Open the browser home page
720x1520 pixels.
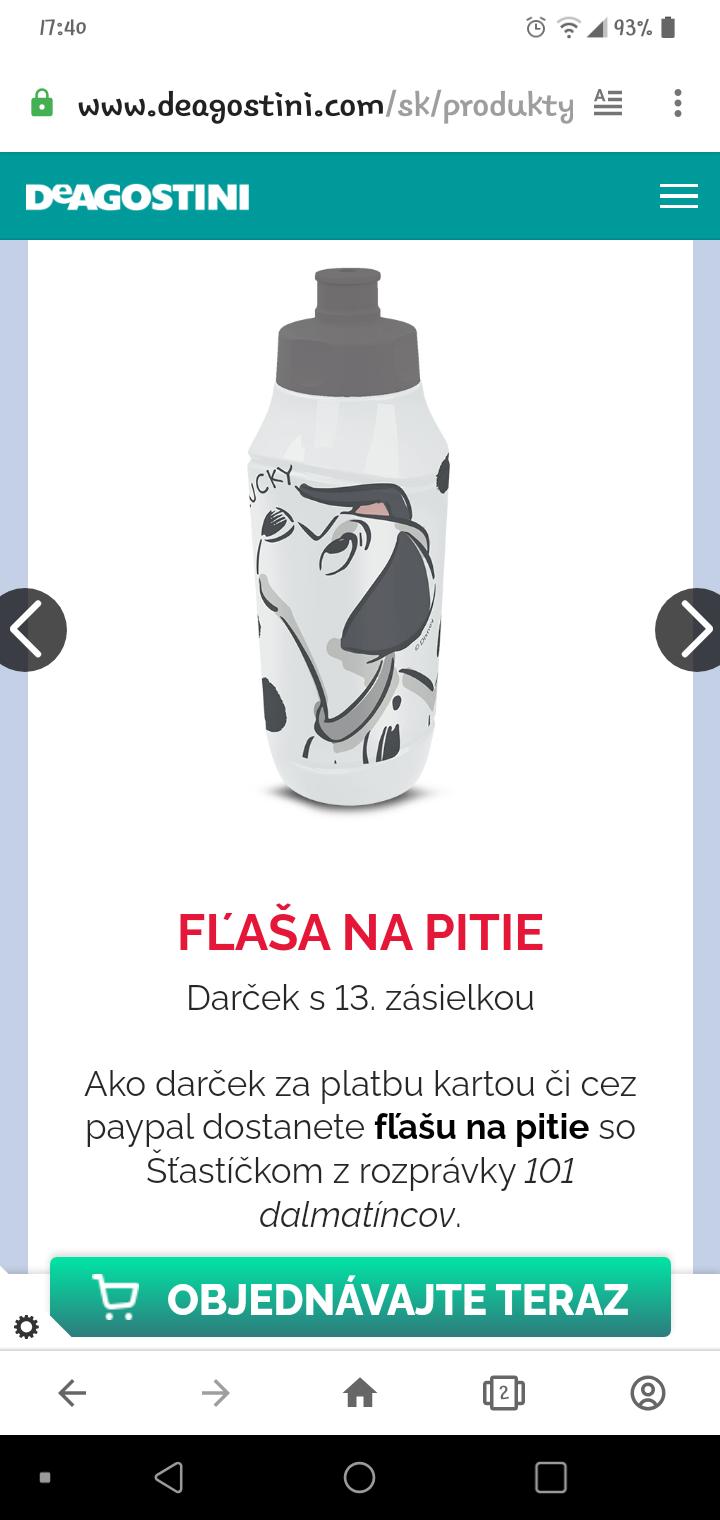pyautogui.click(x=360, y=1392)
